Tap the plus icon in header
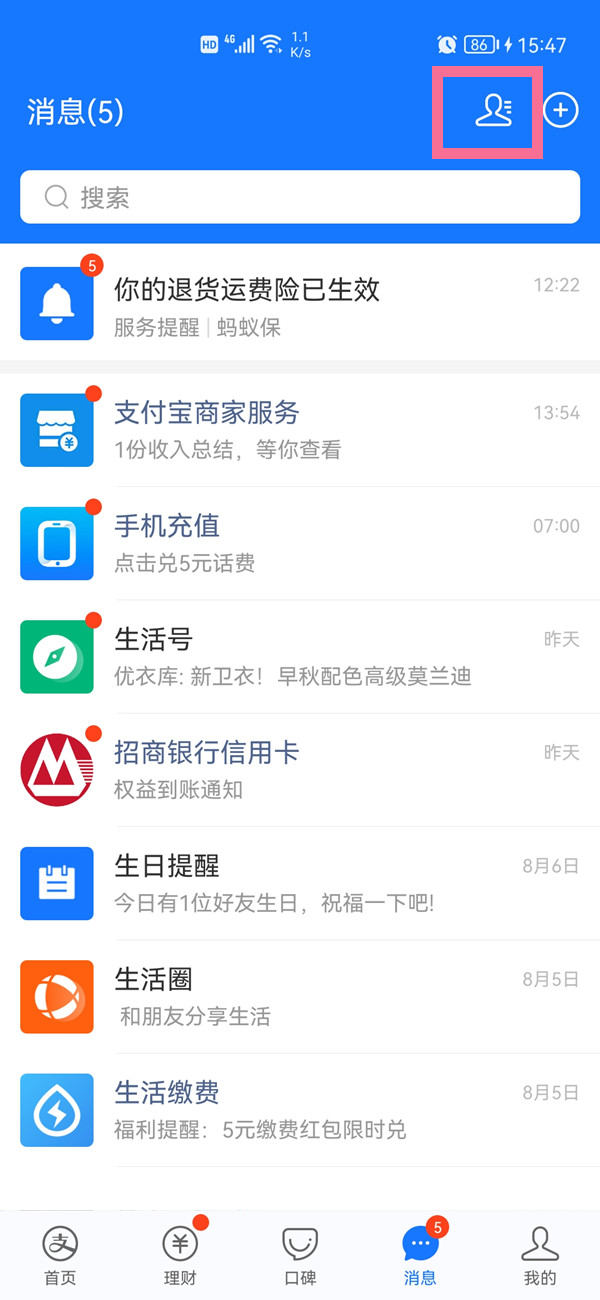This screenshot has height=1300, width=600. click(561, 110)
